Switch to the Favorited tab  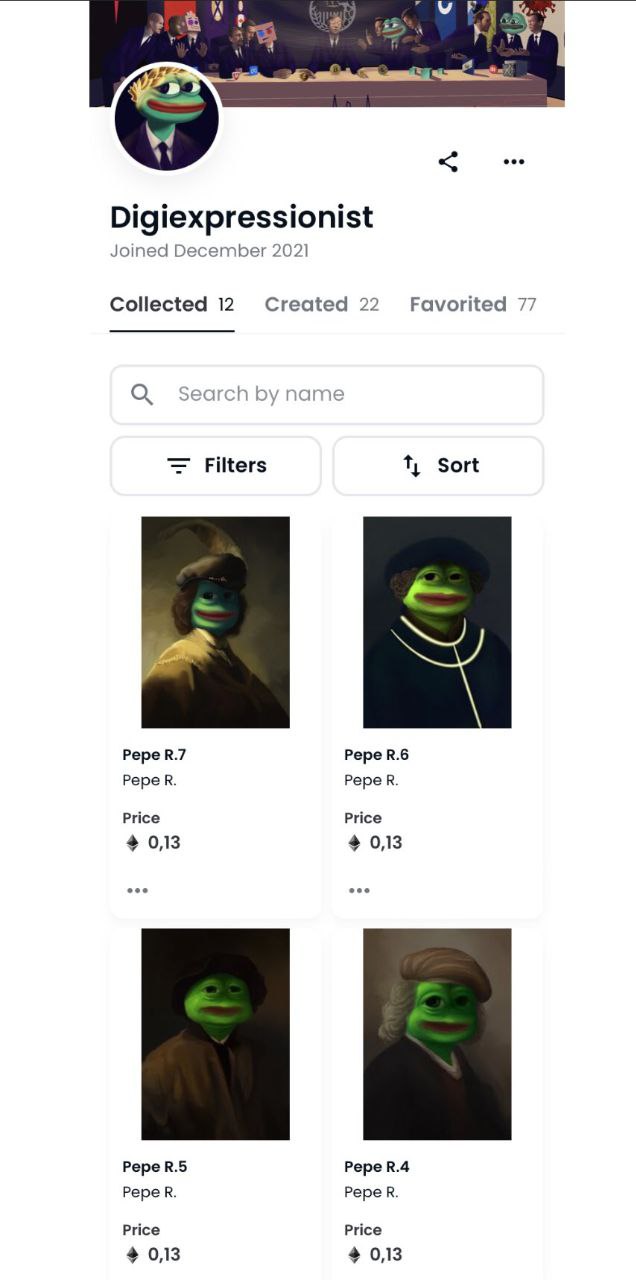point(473,304)
